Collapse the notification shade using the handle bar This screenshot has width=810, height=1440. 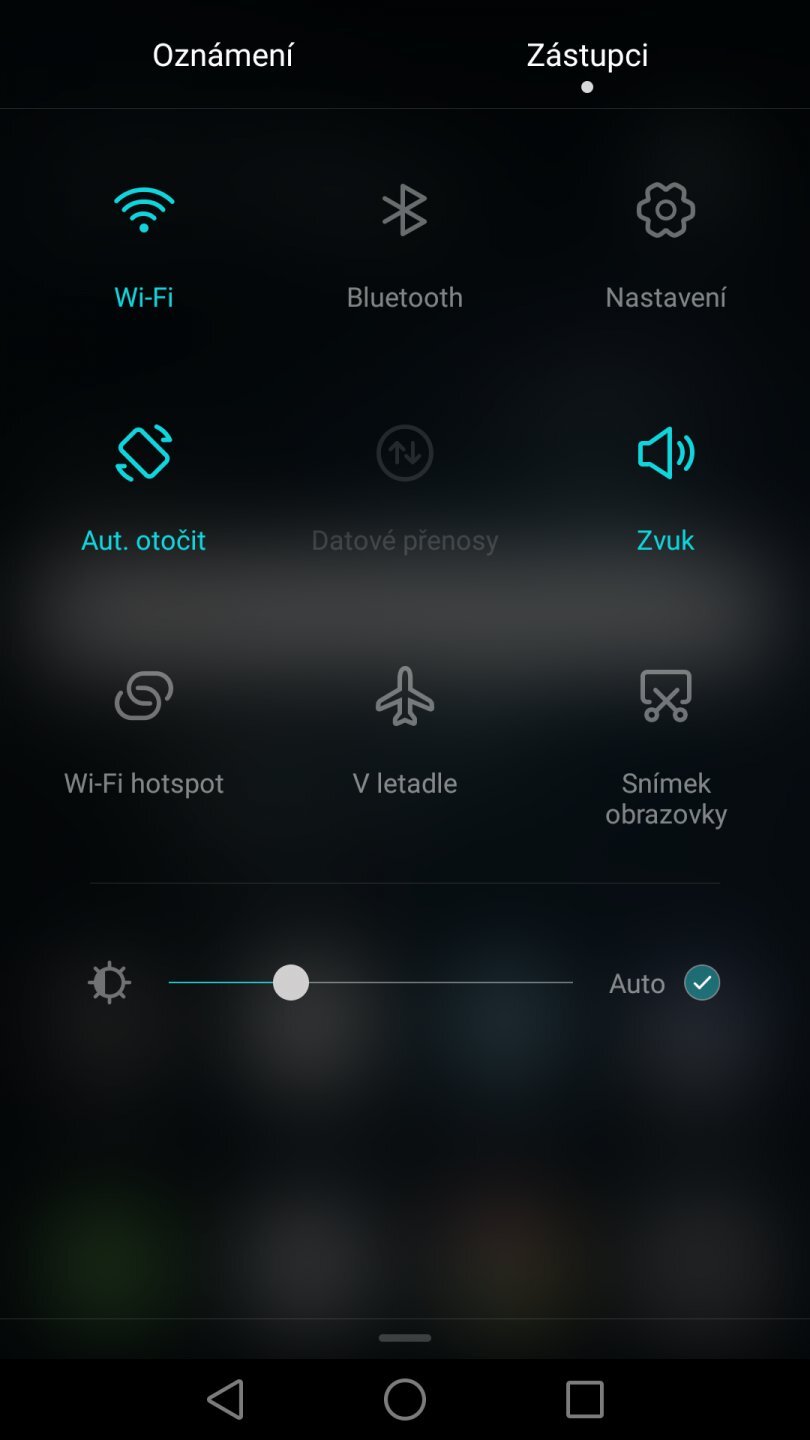coord(404,1337)
